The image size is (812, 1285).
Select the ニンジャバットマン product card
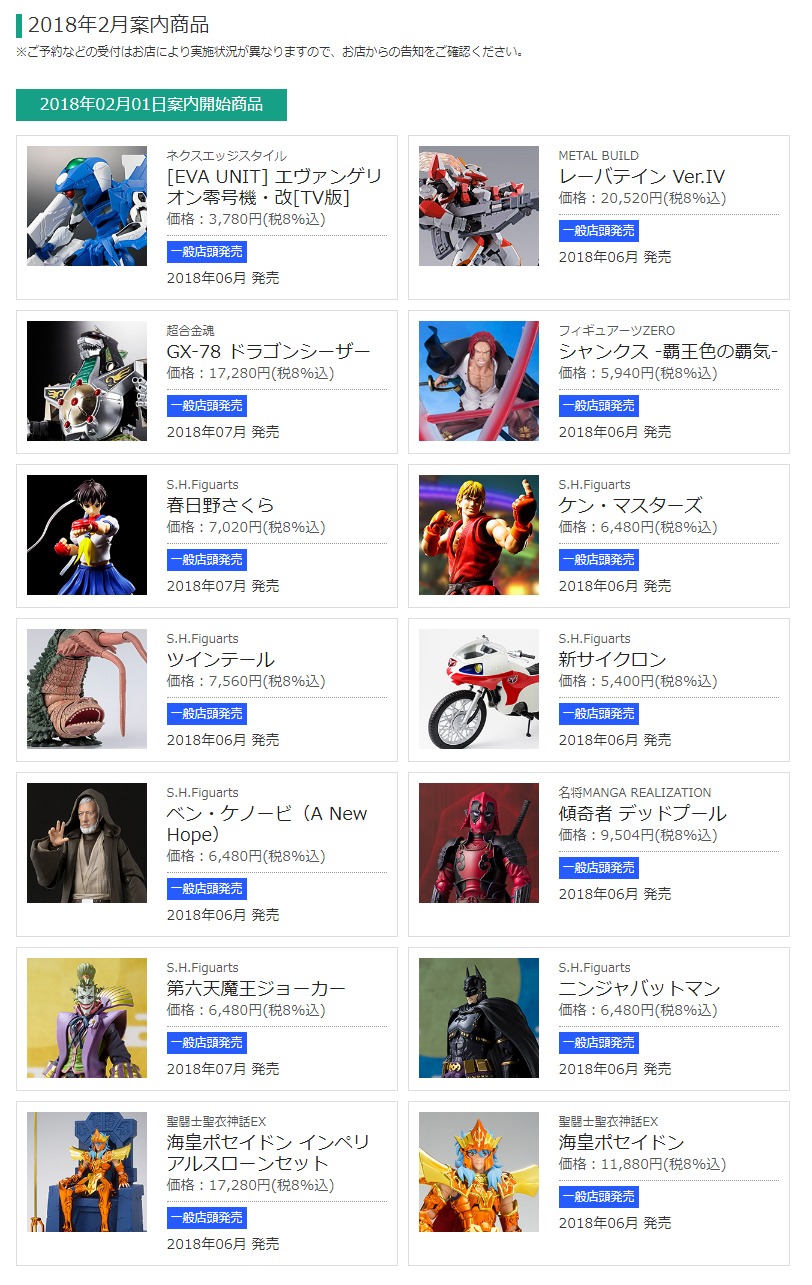(598, 1018)
